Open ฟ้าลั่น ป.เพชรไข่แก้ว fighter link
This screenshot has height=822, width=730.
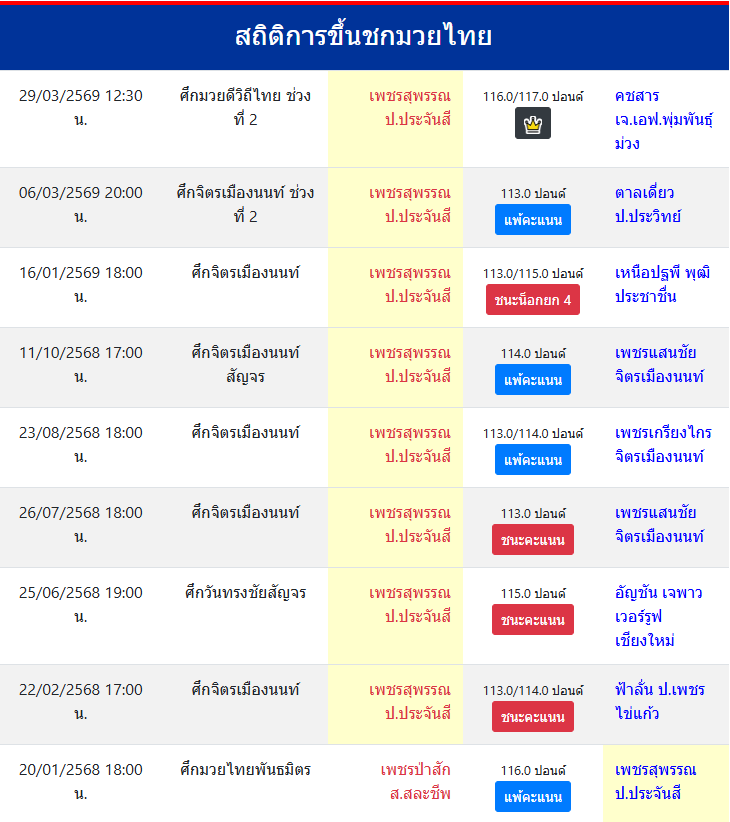(659, 701)
